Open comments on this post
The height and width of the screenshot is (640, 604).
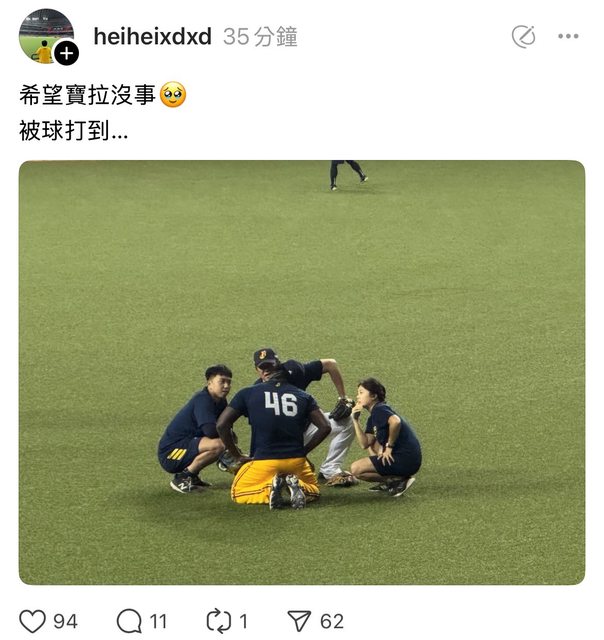(129, 621)
